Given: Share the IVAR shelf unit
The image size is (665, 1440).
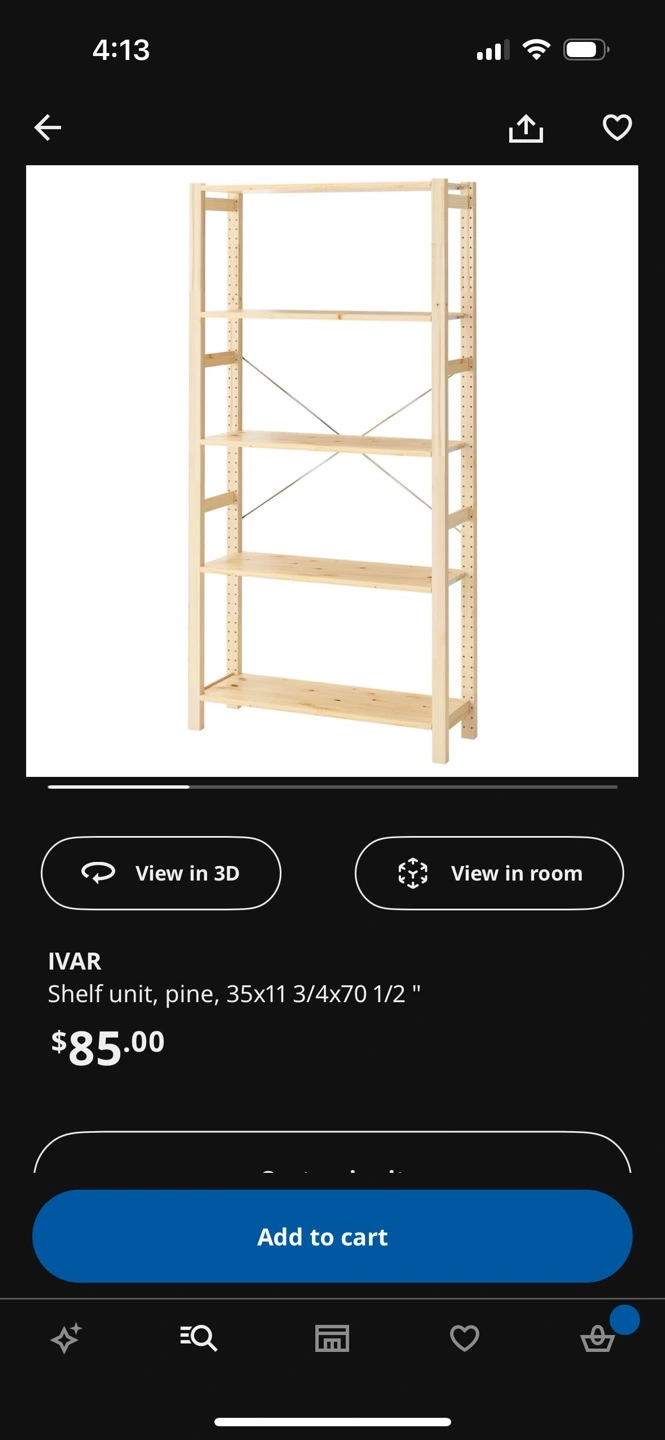Looking at the screenshot, I should [x=526, y=128].
